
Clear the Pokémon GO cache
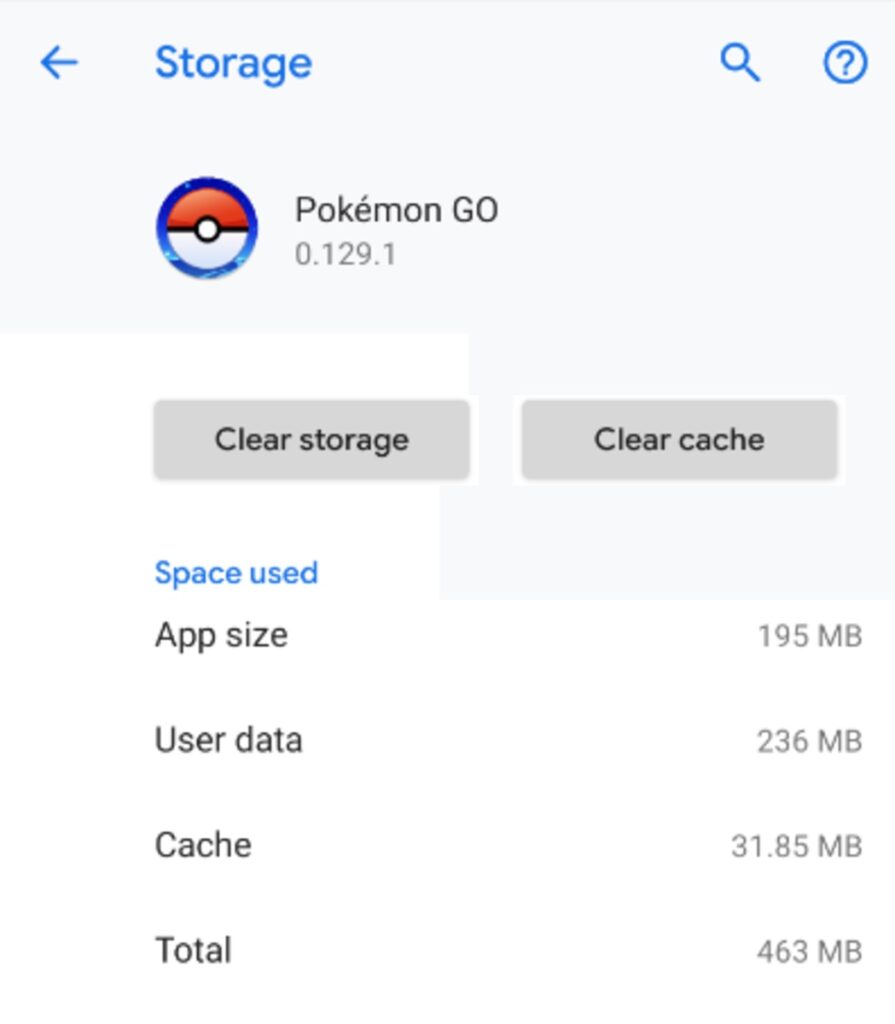(679, 440)
